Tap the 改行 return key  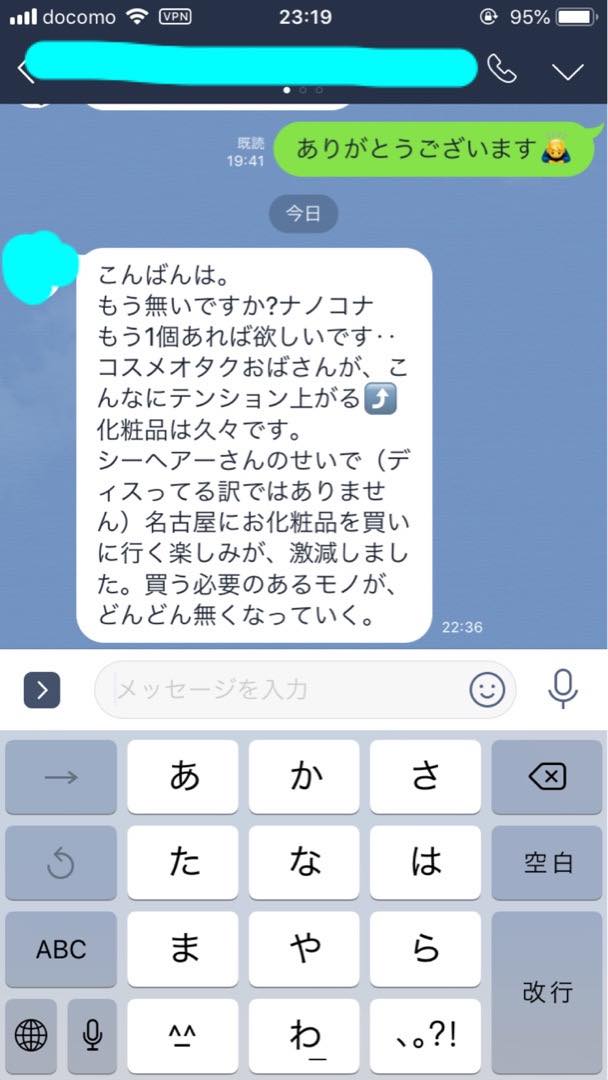tap(547, 993)
